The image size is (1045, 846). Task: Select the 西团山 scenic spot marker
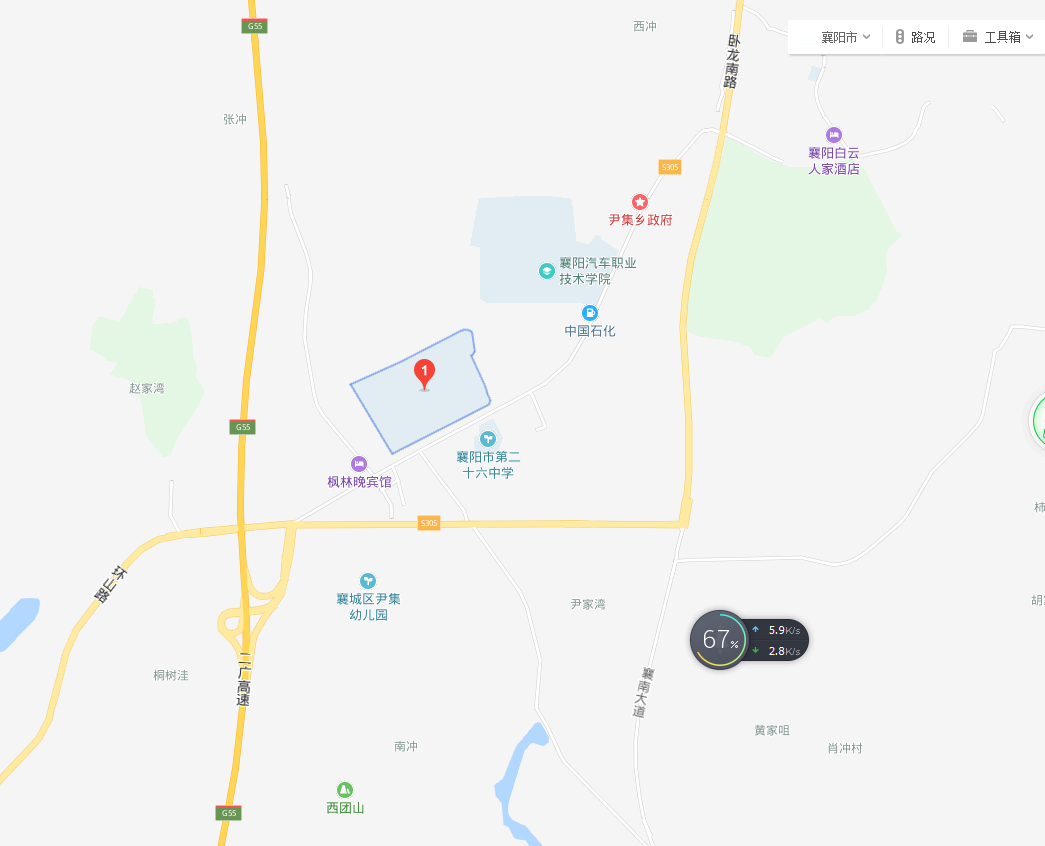tap(345, 790)
